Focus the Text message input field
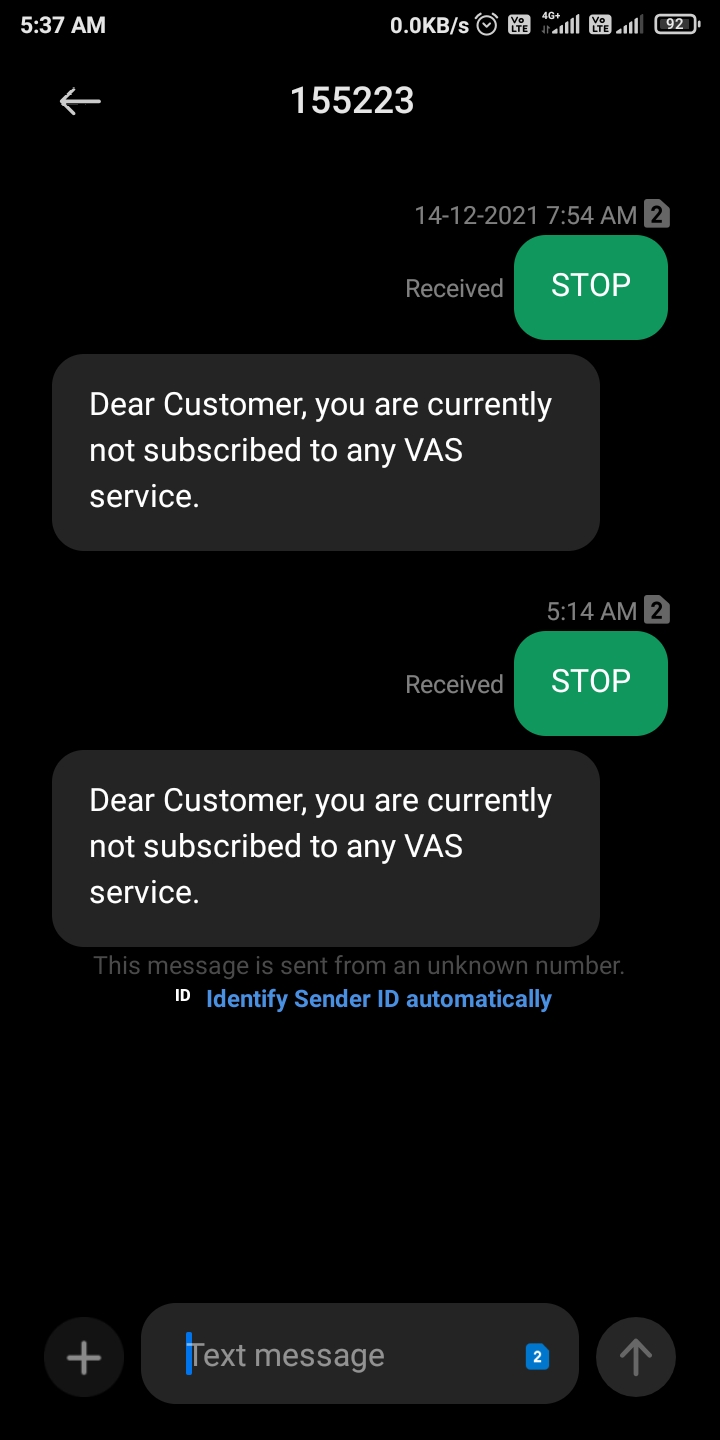The image size is (720, 1440). [x=340, y=1356]
